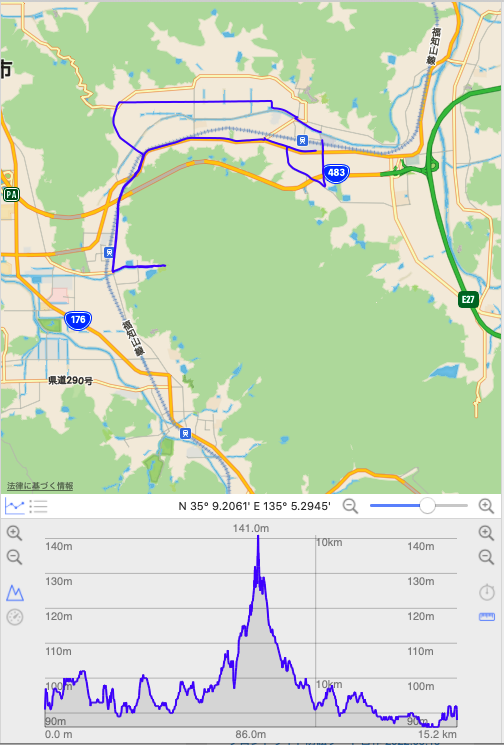Zoom out the right axis of the chart
This screenshot has height=745, width=504.
(x=486, y=557)
